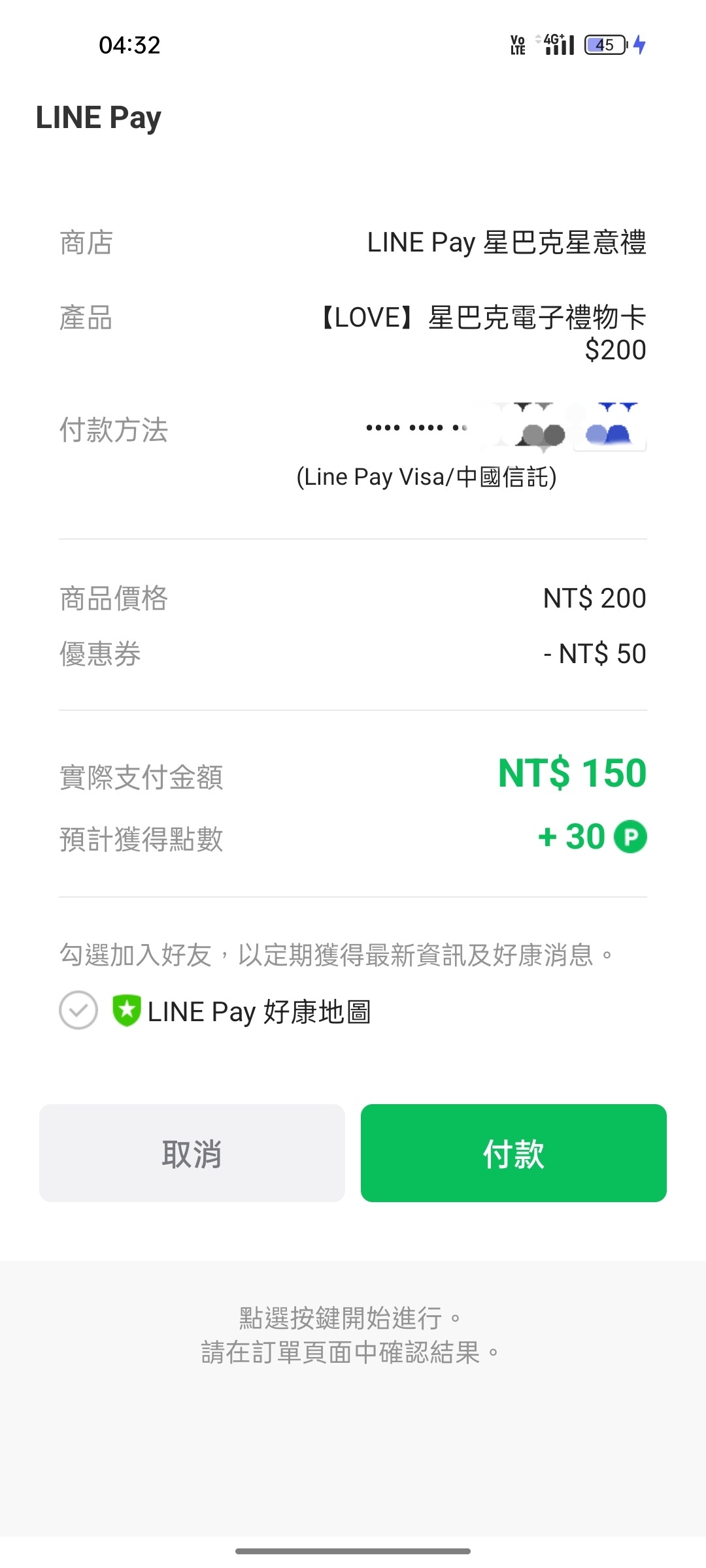Cancel the payment via 取消
The height and width of the screenshot is (1568, 706).
pos(192,1153)
